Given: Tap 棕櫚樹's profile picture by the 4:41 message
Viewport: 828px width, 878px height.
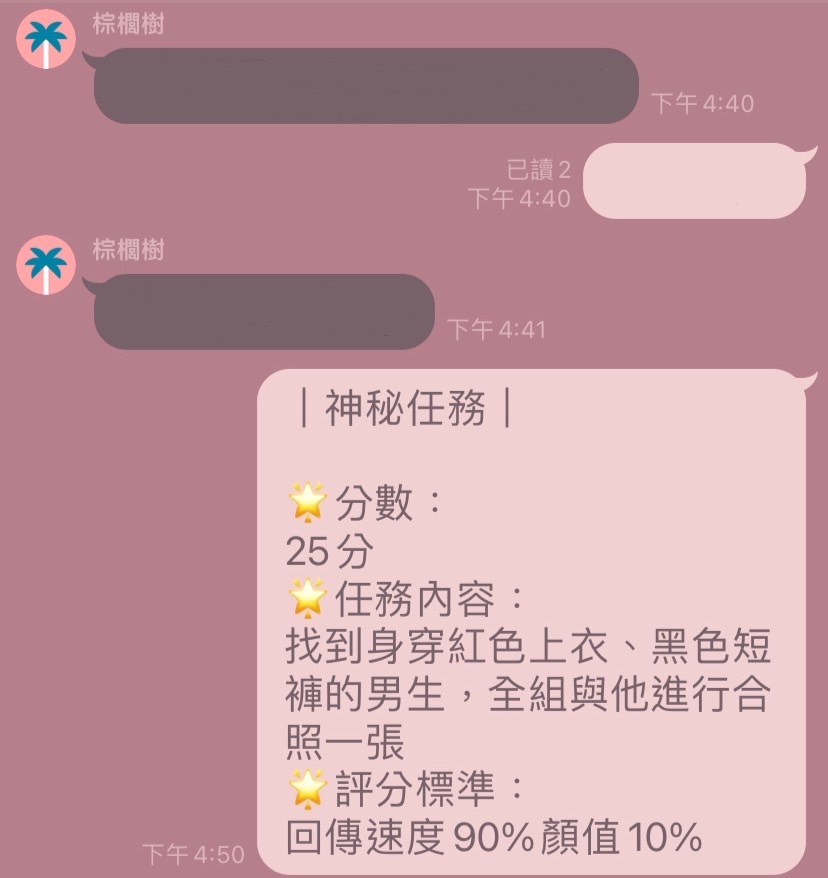Looking at the screenshot, I should pyautogui.click(x=46, y=265).
